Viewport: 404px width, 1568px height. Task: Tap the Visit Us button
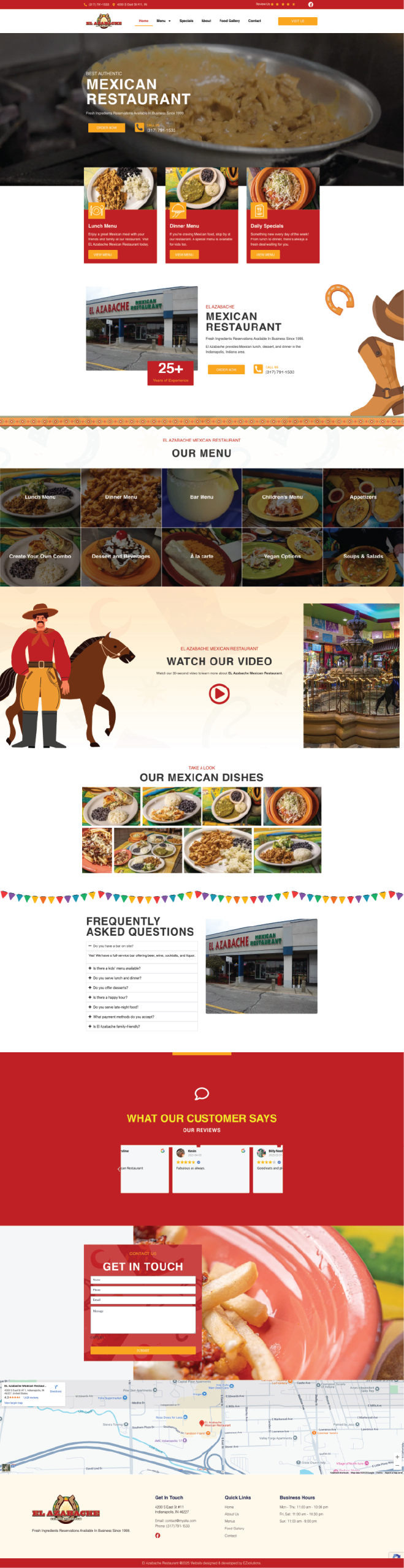(297, 21)
